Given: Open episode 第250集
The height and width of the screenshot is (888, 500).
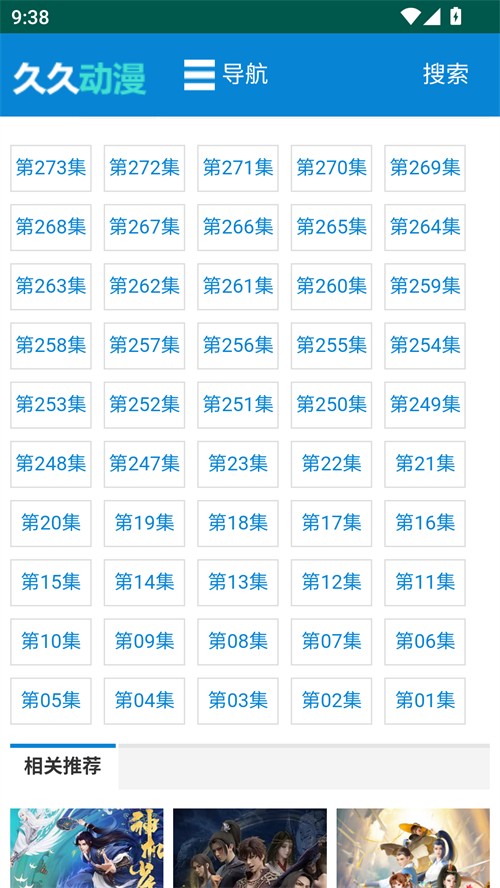Looking at the screenshot, I should point(331,405).
